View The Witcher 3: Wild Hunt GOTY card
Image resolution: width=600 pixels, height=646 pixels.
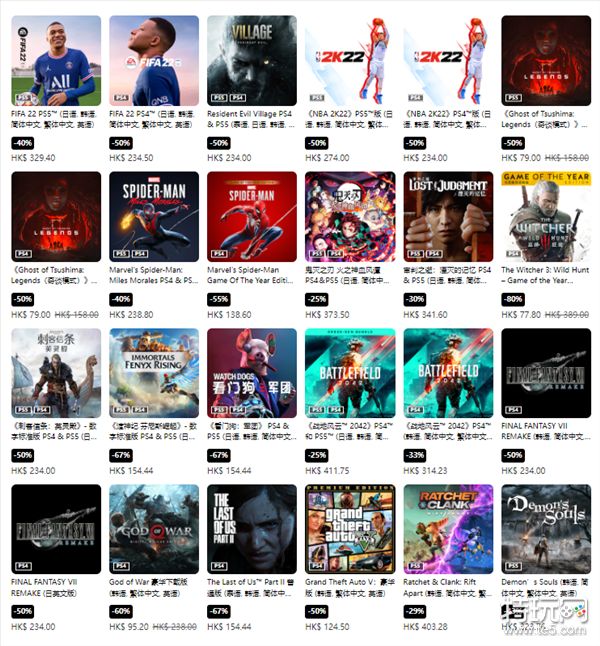pos(545,216)
